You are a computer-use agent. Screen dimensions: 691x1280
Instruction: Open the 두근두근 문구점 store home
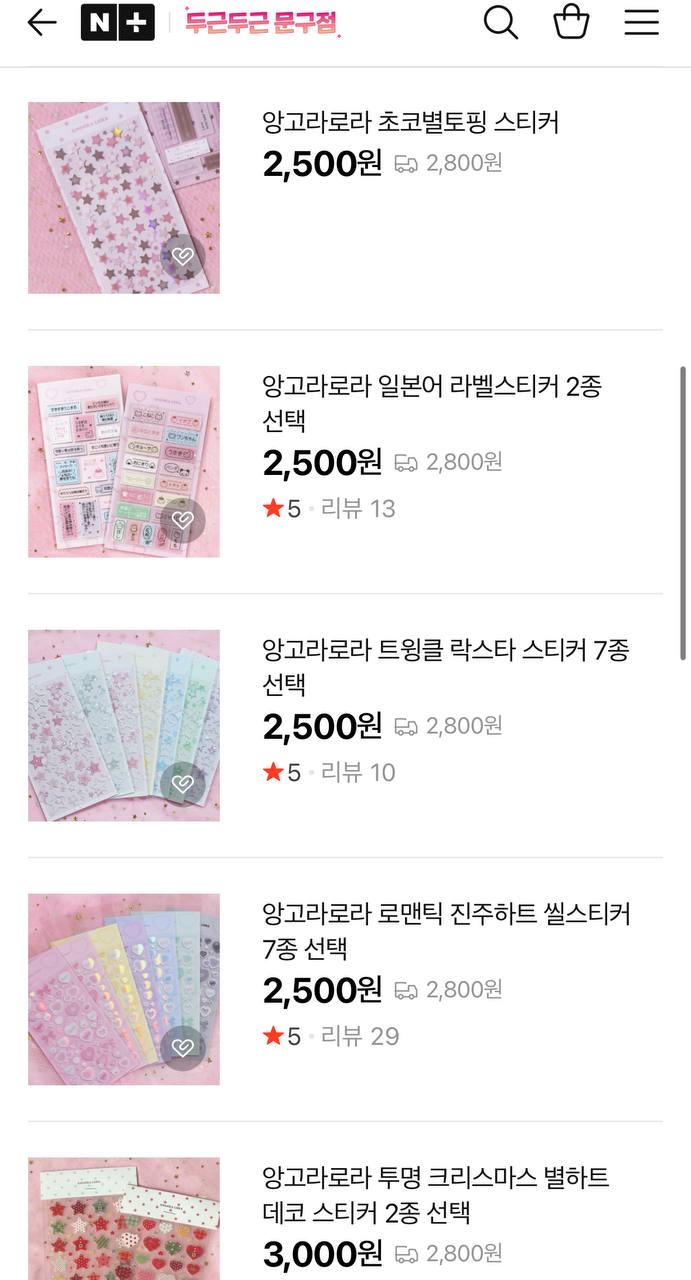[x=262, y=22]
